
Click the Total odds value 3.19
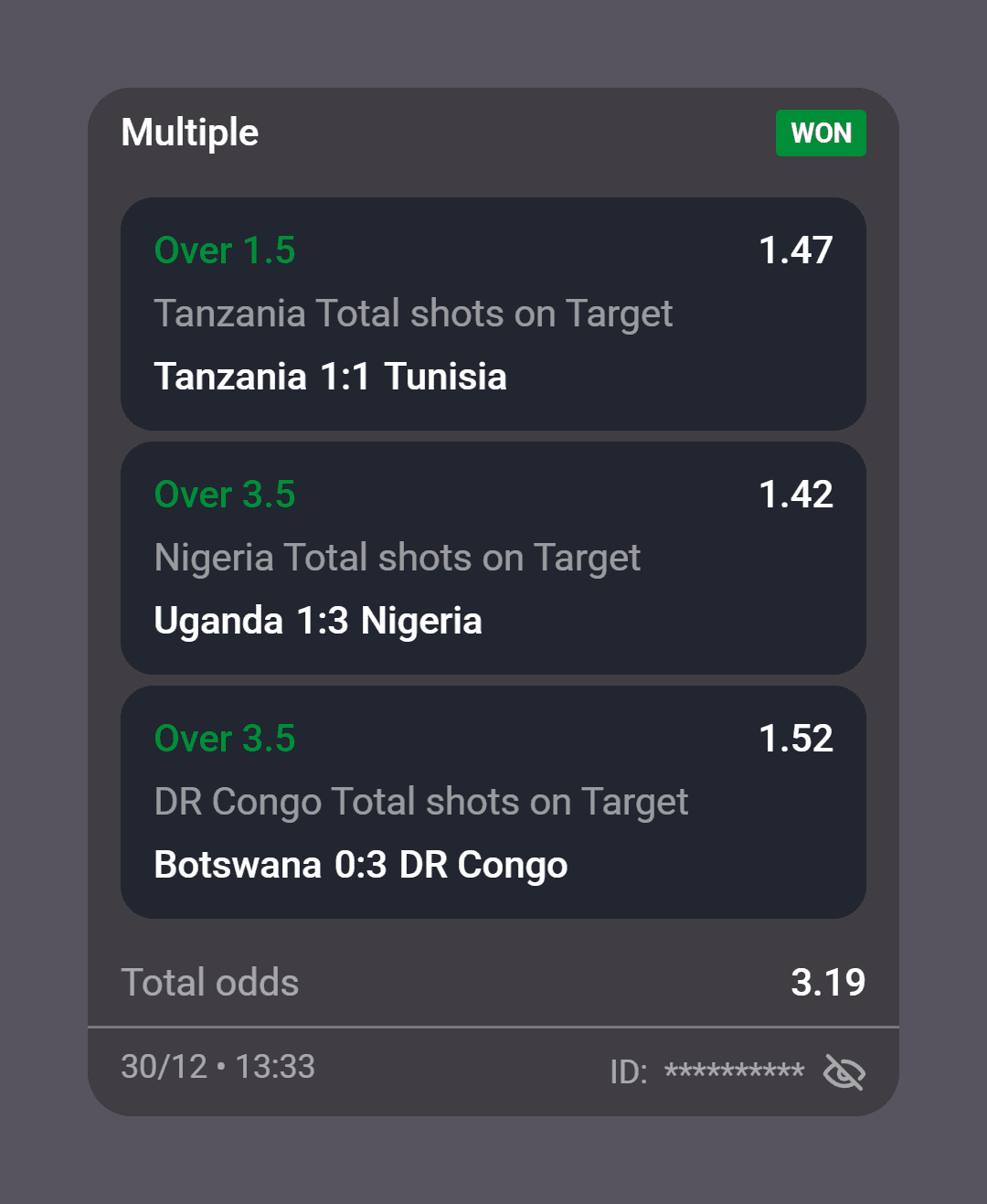point(829,982)
